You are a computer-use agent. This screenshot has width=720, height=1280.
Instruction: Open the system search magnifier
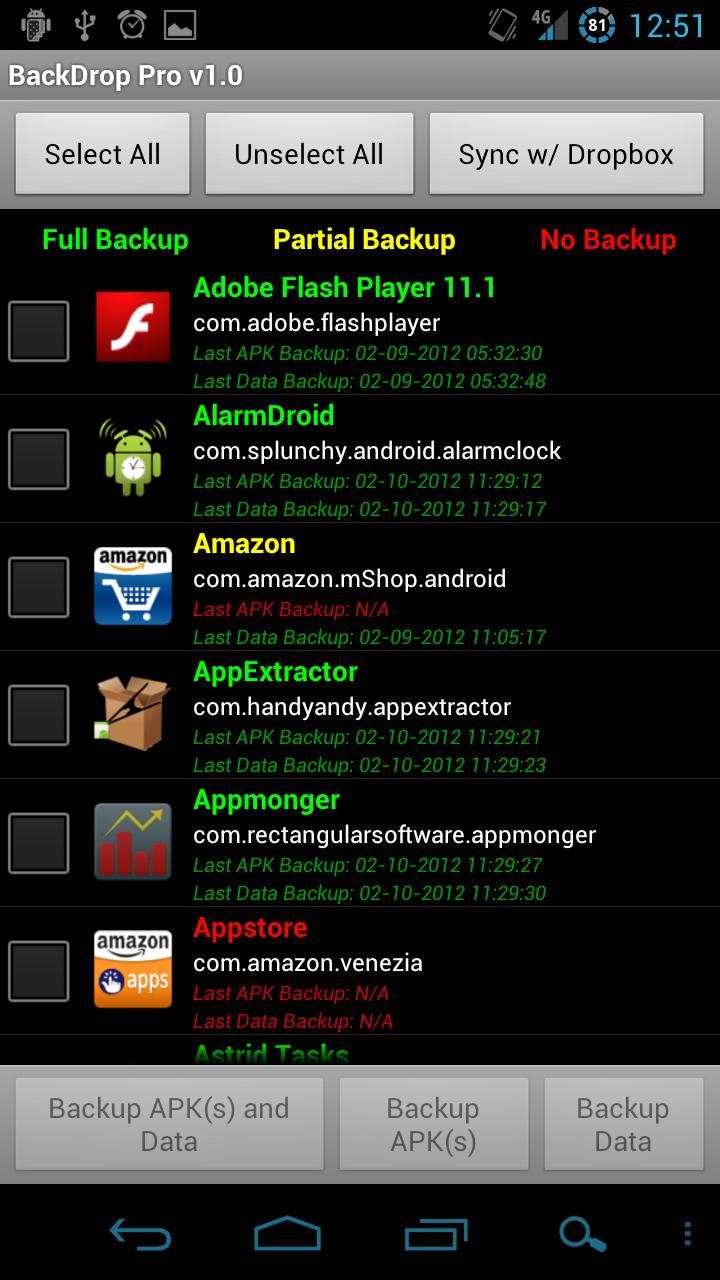[582, 1235]
